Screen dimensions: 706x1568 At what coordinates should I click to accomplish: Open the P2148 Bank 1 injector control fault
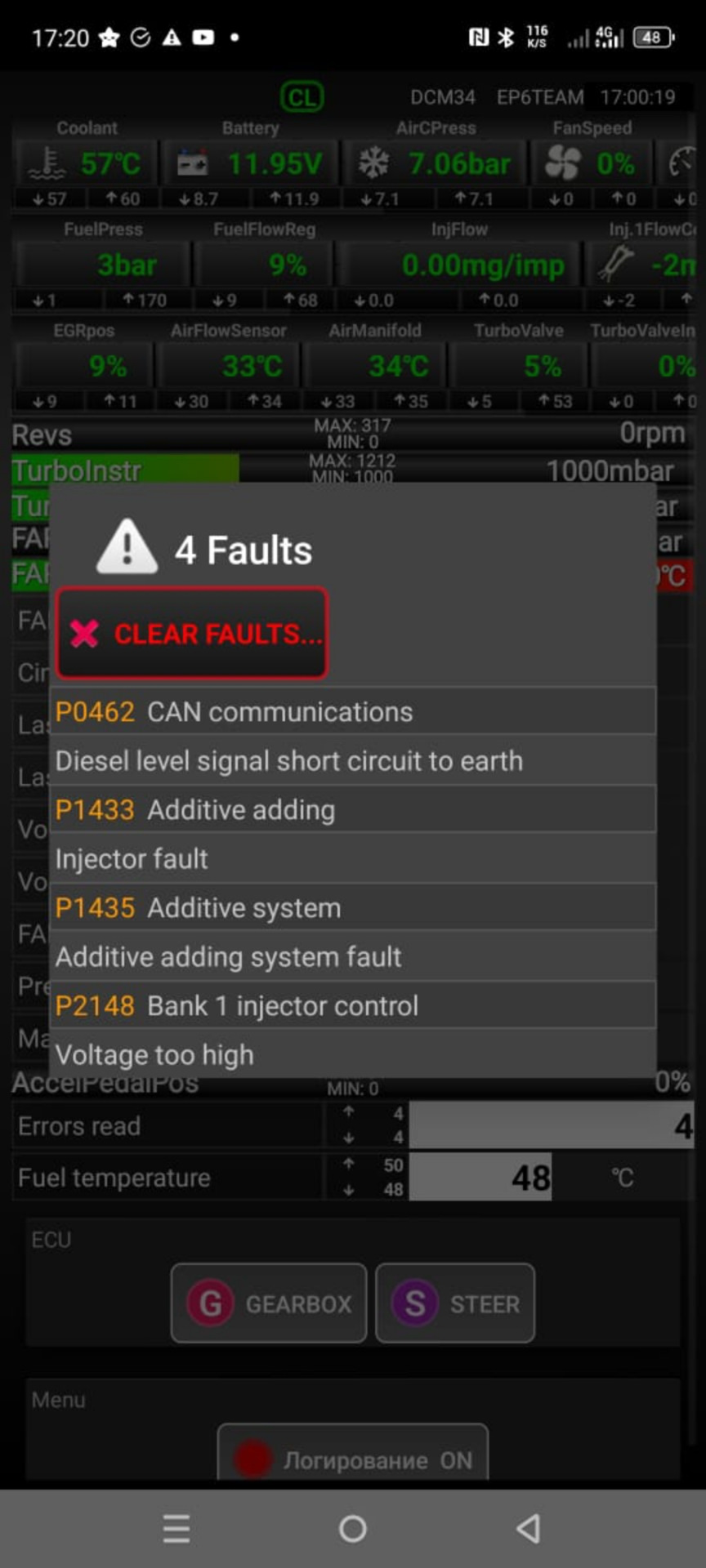(353, 1006)
